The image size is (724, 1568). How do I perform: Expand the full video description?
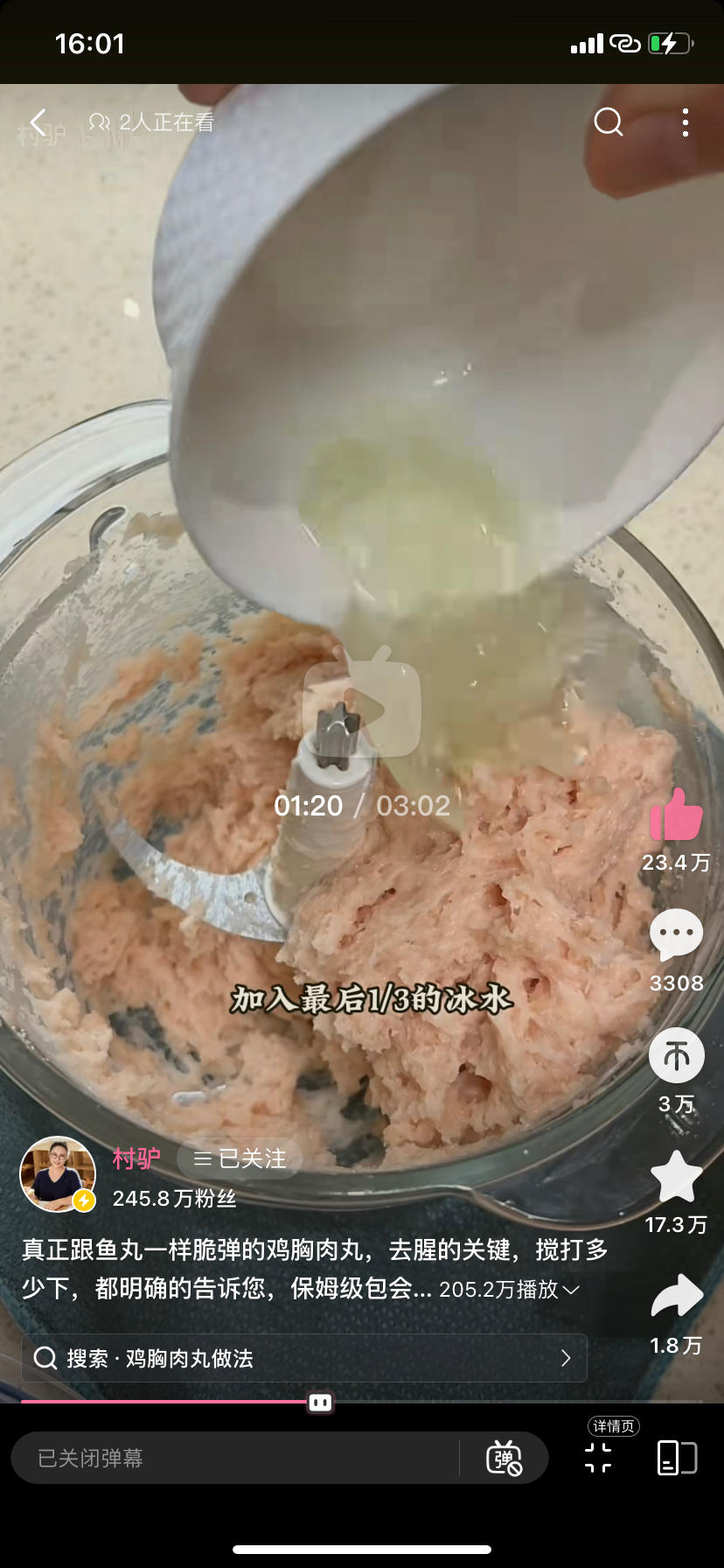(571, 1290)
